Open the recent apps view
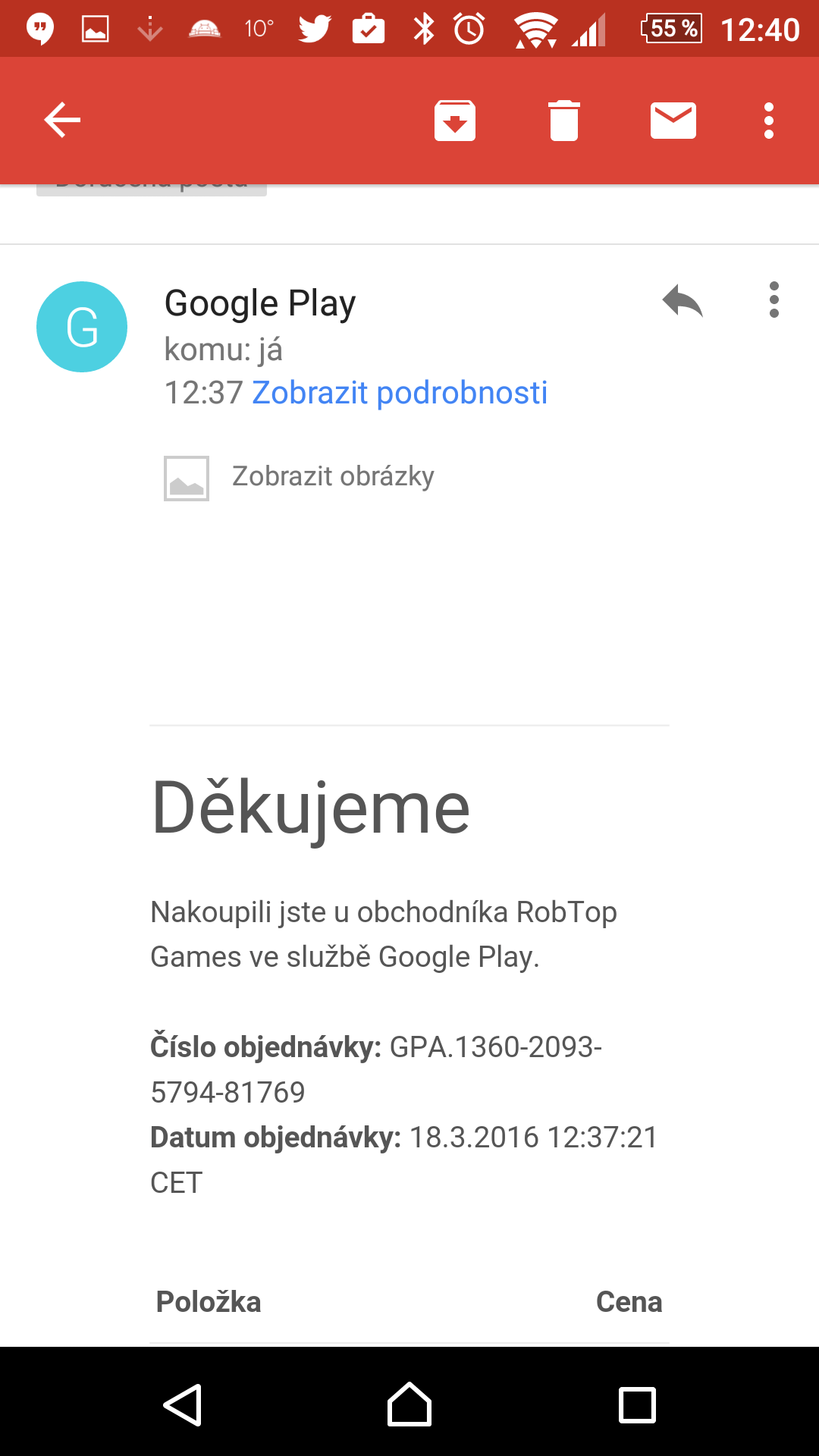Screen dimensions: 819x1456 [637, 1405]
